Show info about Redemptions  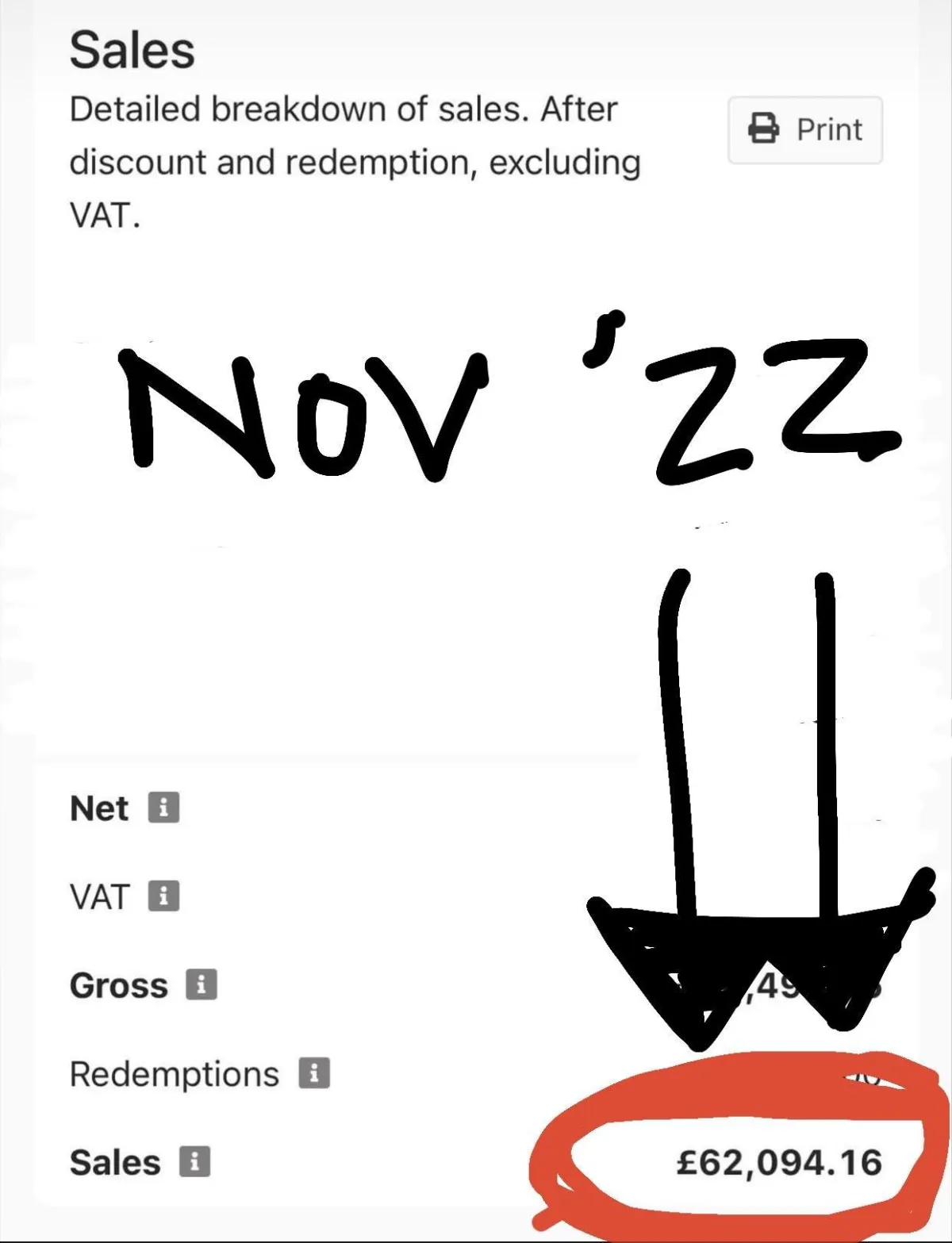coord(313,1073)
